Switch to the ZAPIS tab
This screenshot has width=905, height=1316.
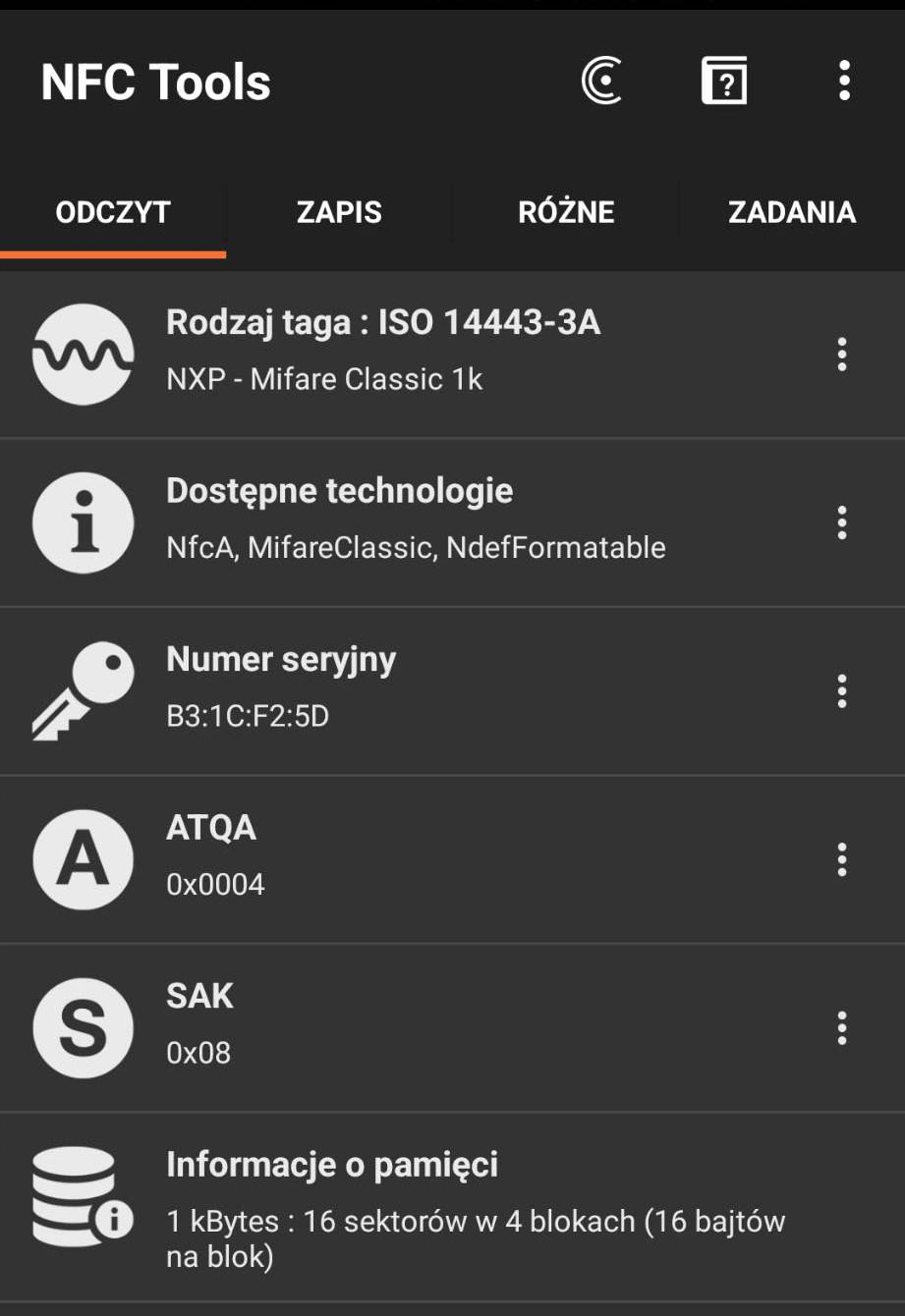[339, 212]
